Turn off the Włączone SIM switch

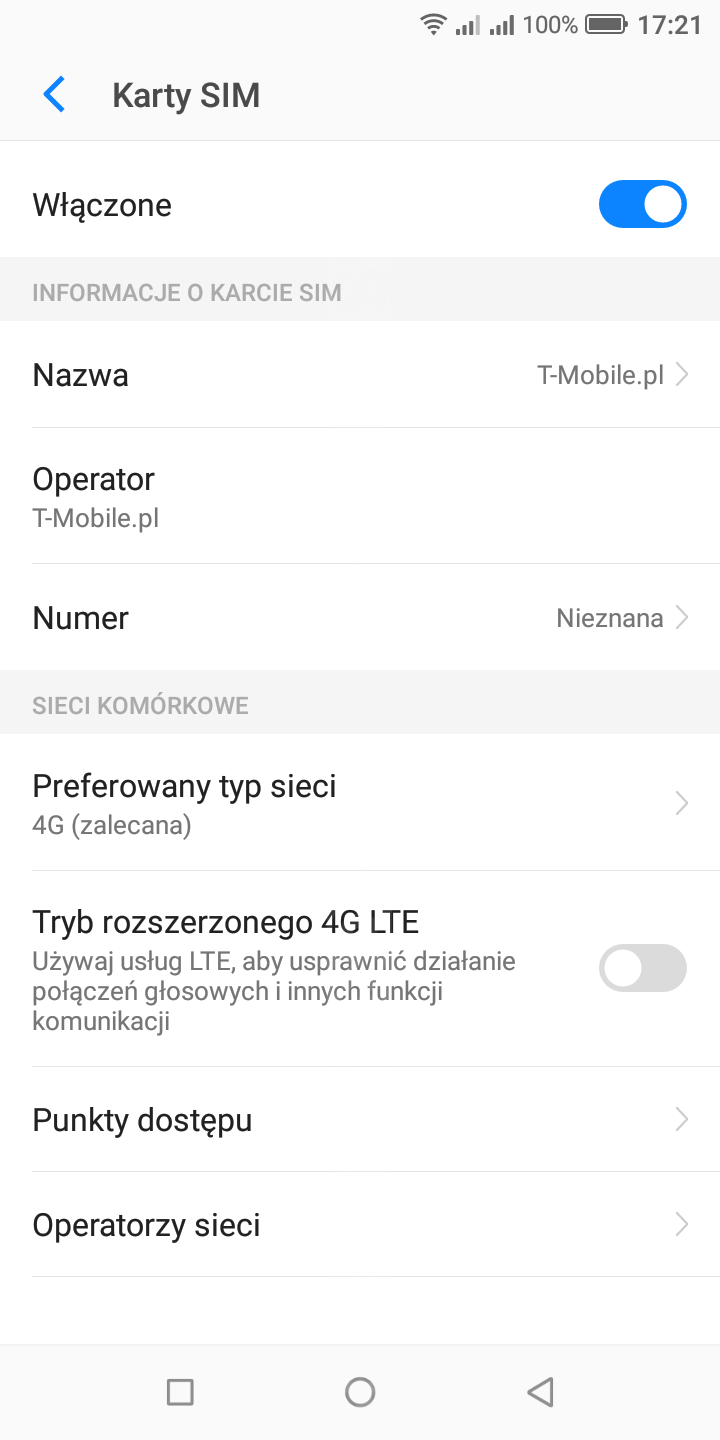(642, 205)
